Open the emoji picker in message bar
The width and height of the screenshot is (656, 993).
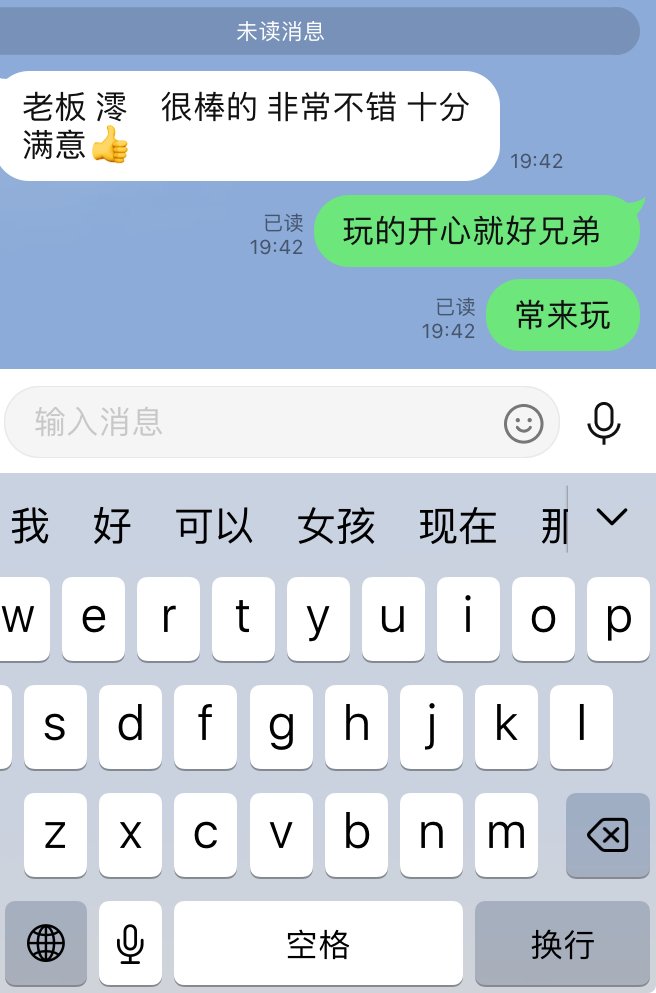pyautogui.click(x=523, y=424)
